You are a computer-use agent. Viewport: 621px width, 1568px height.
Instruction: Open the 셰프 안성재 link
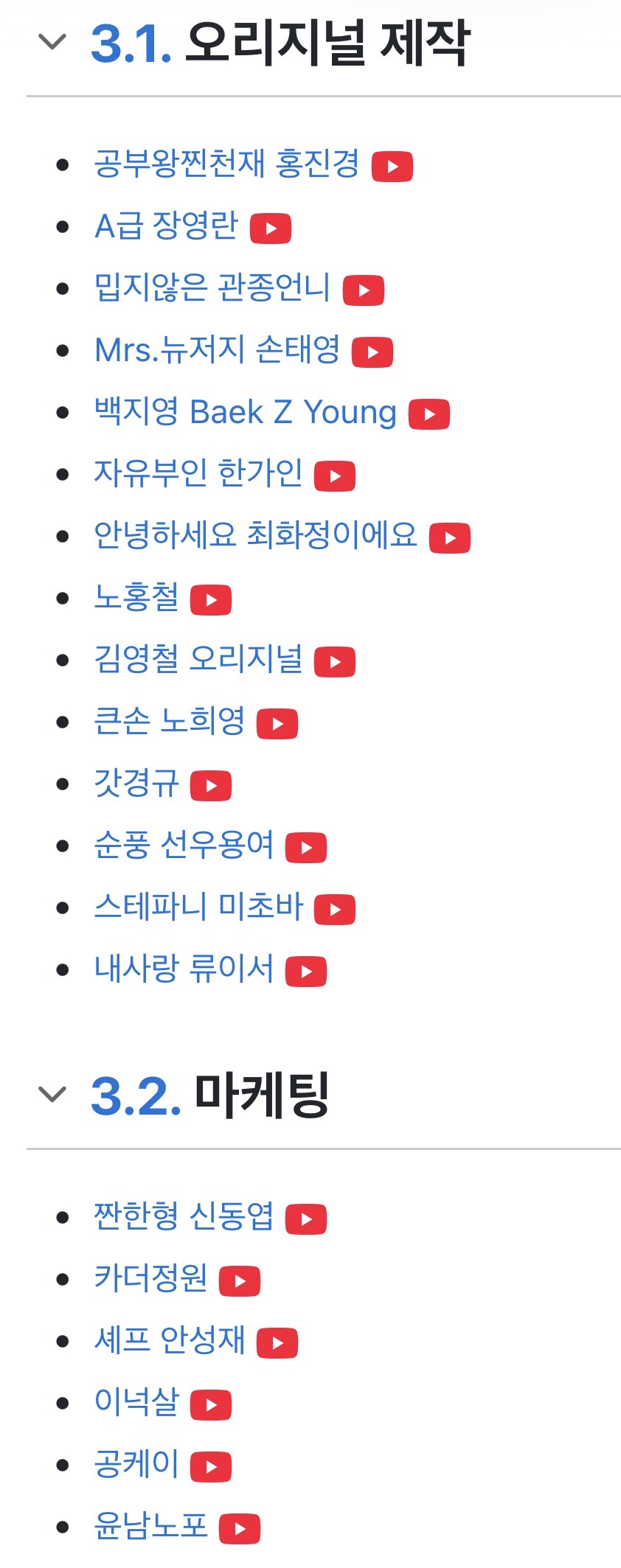(169, 1340)
